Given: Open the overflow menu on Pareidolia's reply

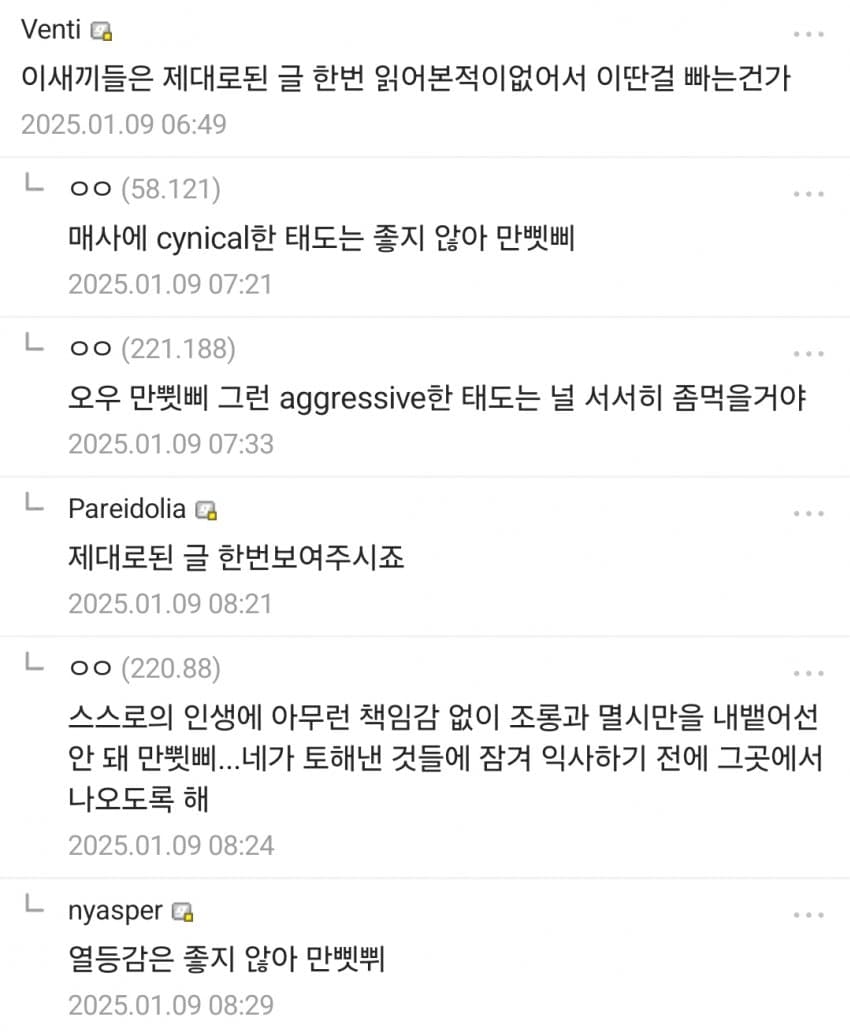Looking at the screenshot, I should [x=808, y=514].
